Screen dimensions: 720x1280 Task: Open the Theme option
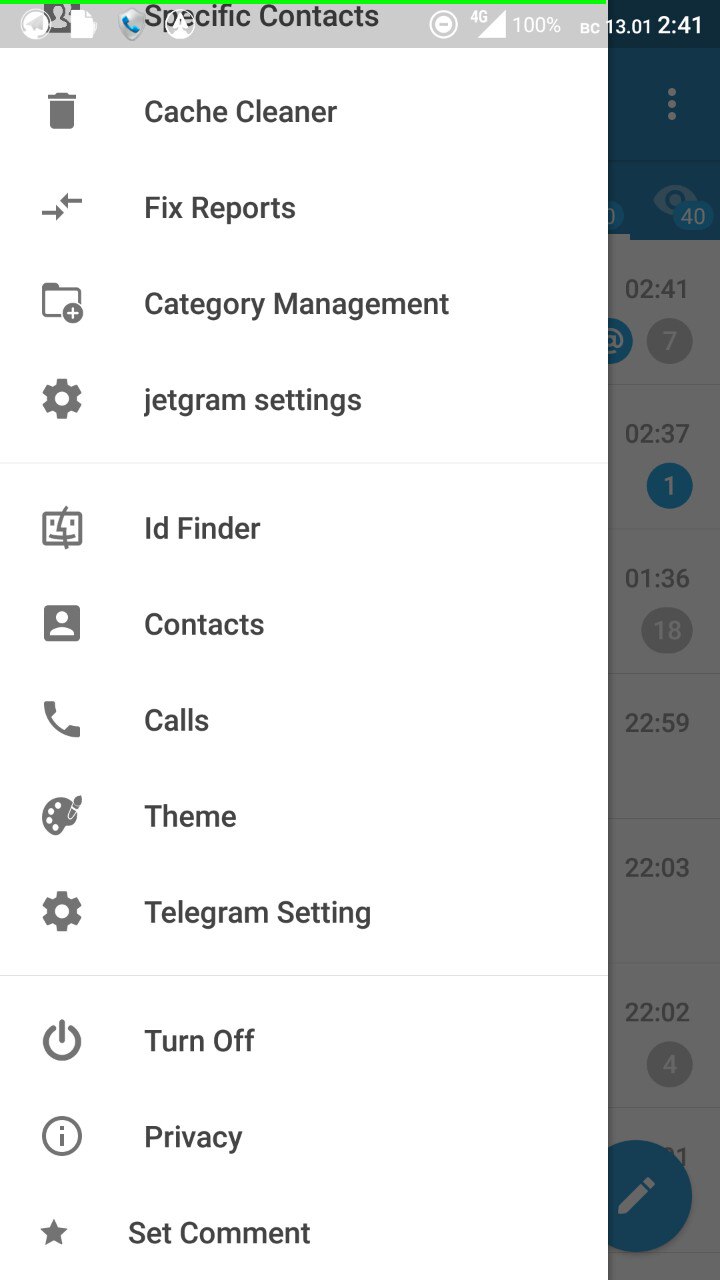pos(304,816)
